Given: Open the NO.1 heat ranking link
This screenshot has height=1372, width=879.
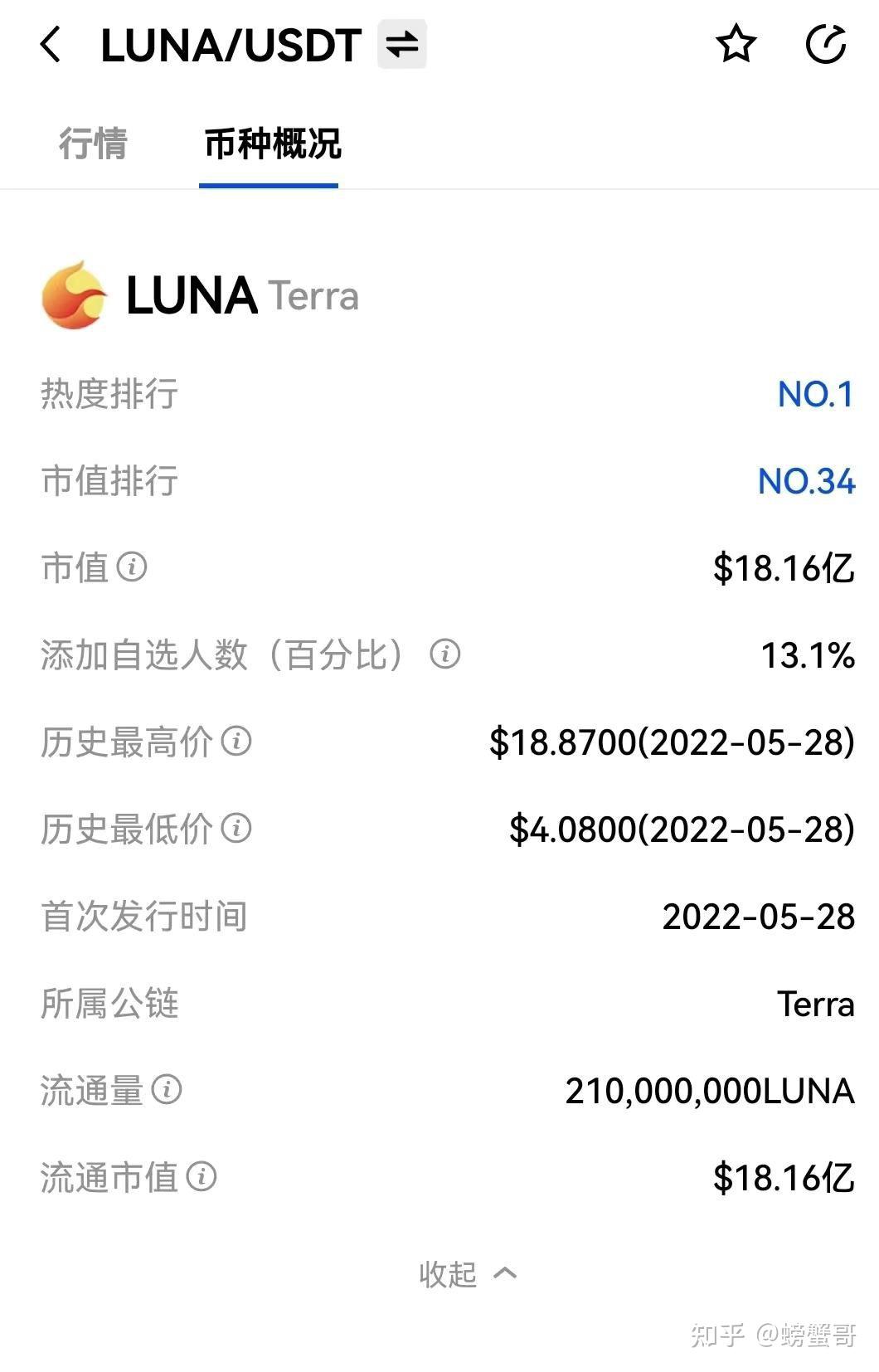Looking at the screenshot, I should pos(816,396).
